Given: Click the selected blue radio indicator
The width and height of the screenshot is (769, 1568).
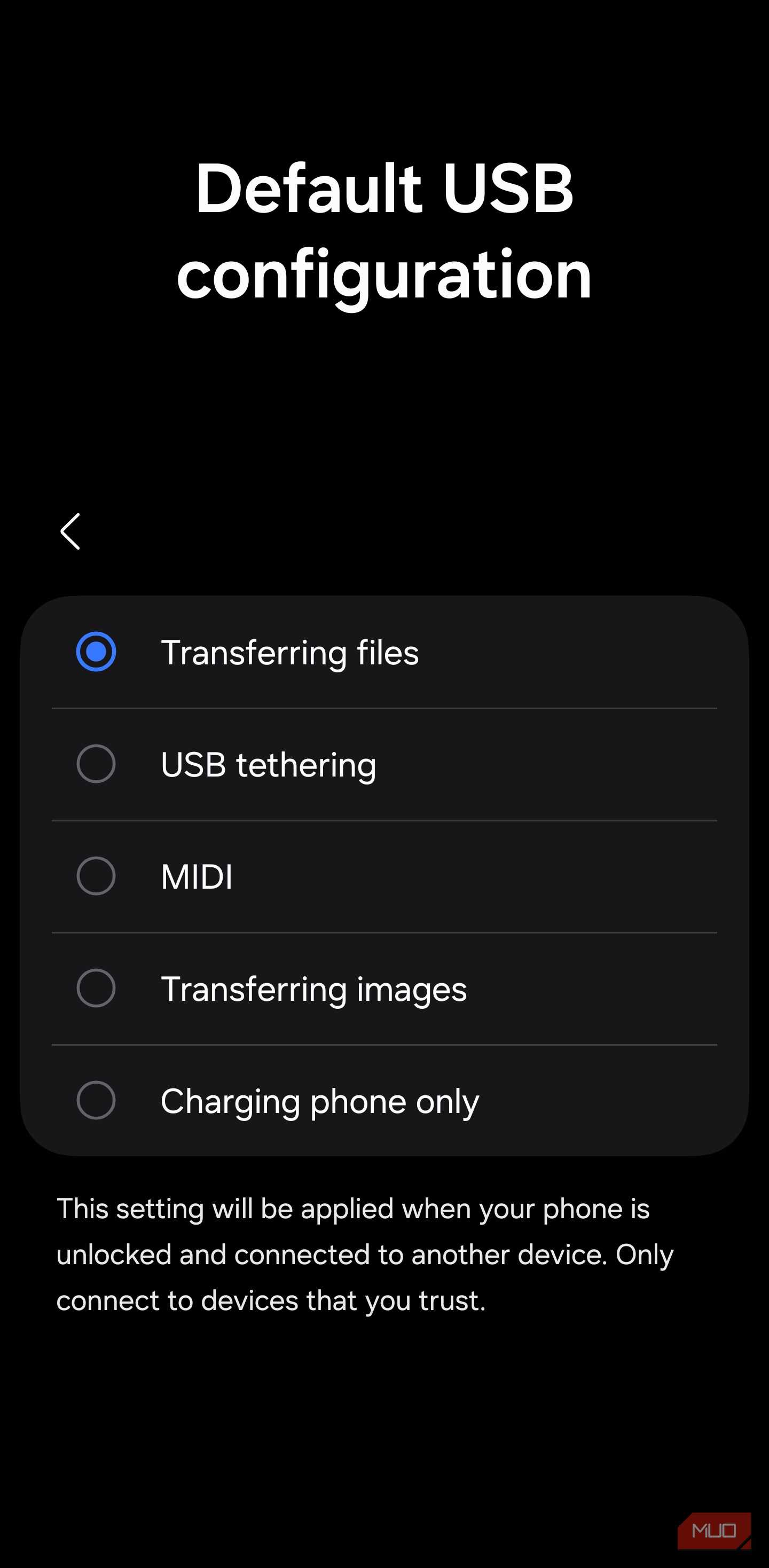Looking at the screenshot, I should pos(96,652).
